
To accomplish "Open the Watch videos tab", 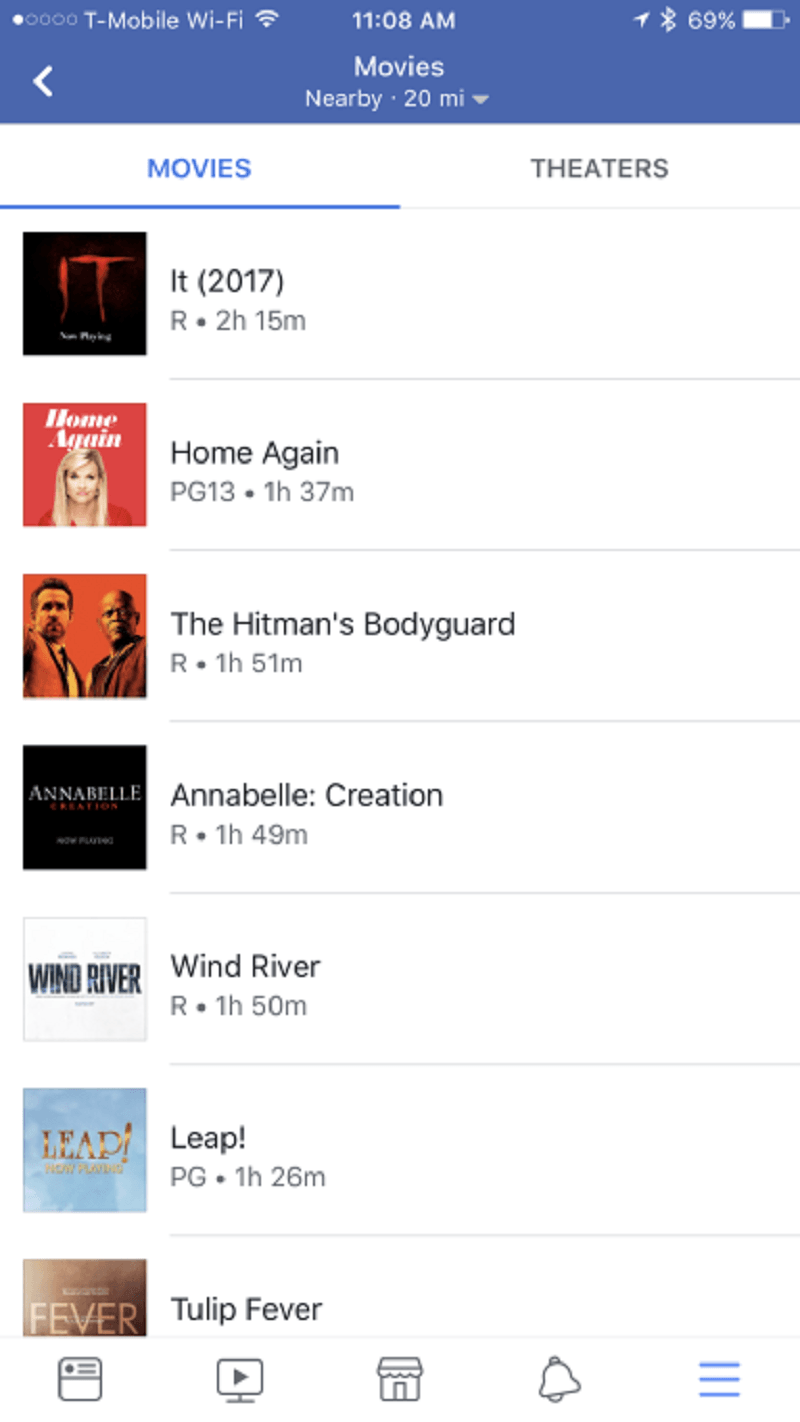I will pos(240,1380).
